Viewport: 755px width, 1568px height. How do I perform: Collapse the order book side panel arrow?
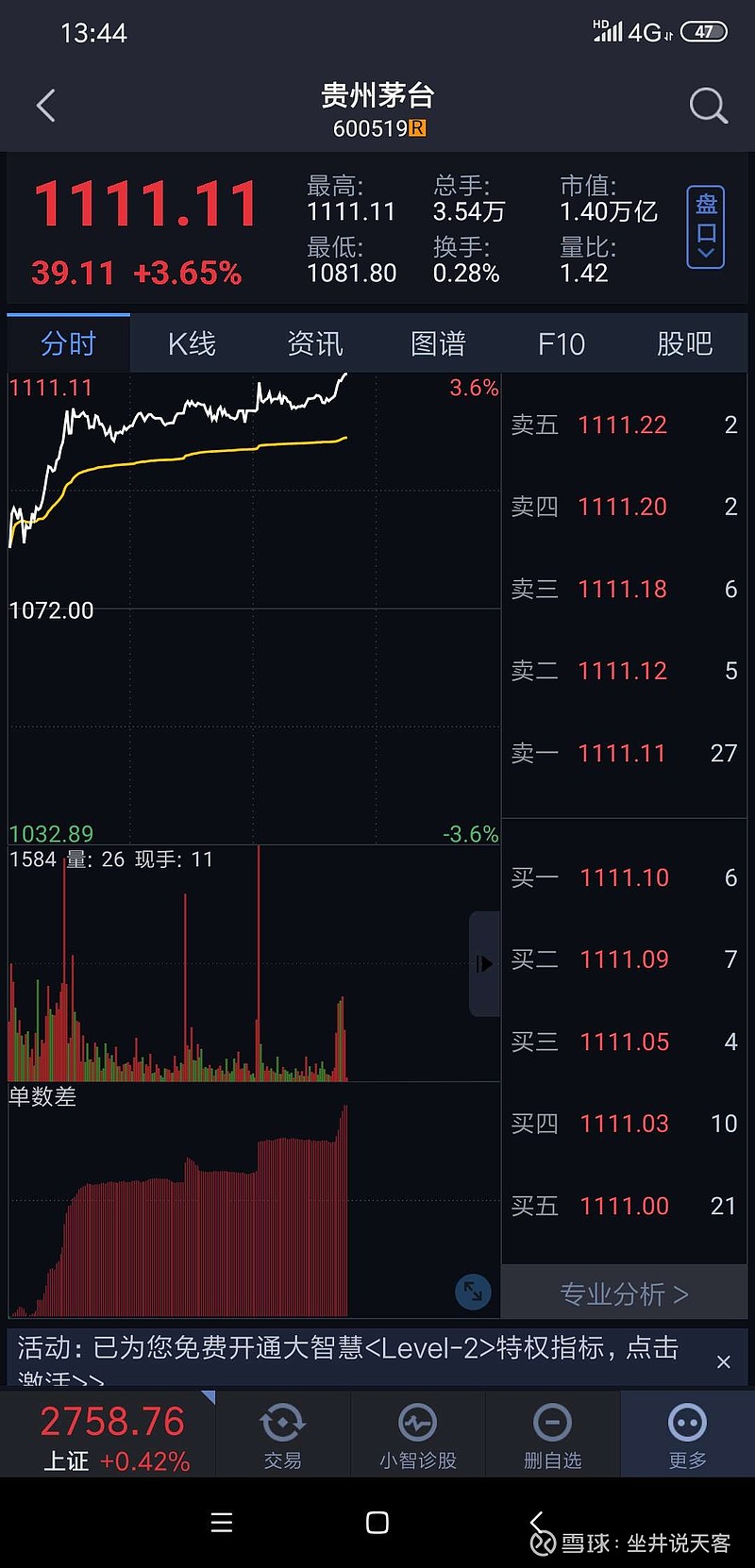pyautogui.click(x=485, y=964)
